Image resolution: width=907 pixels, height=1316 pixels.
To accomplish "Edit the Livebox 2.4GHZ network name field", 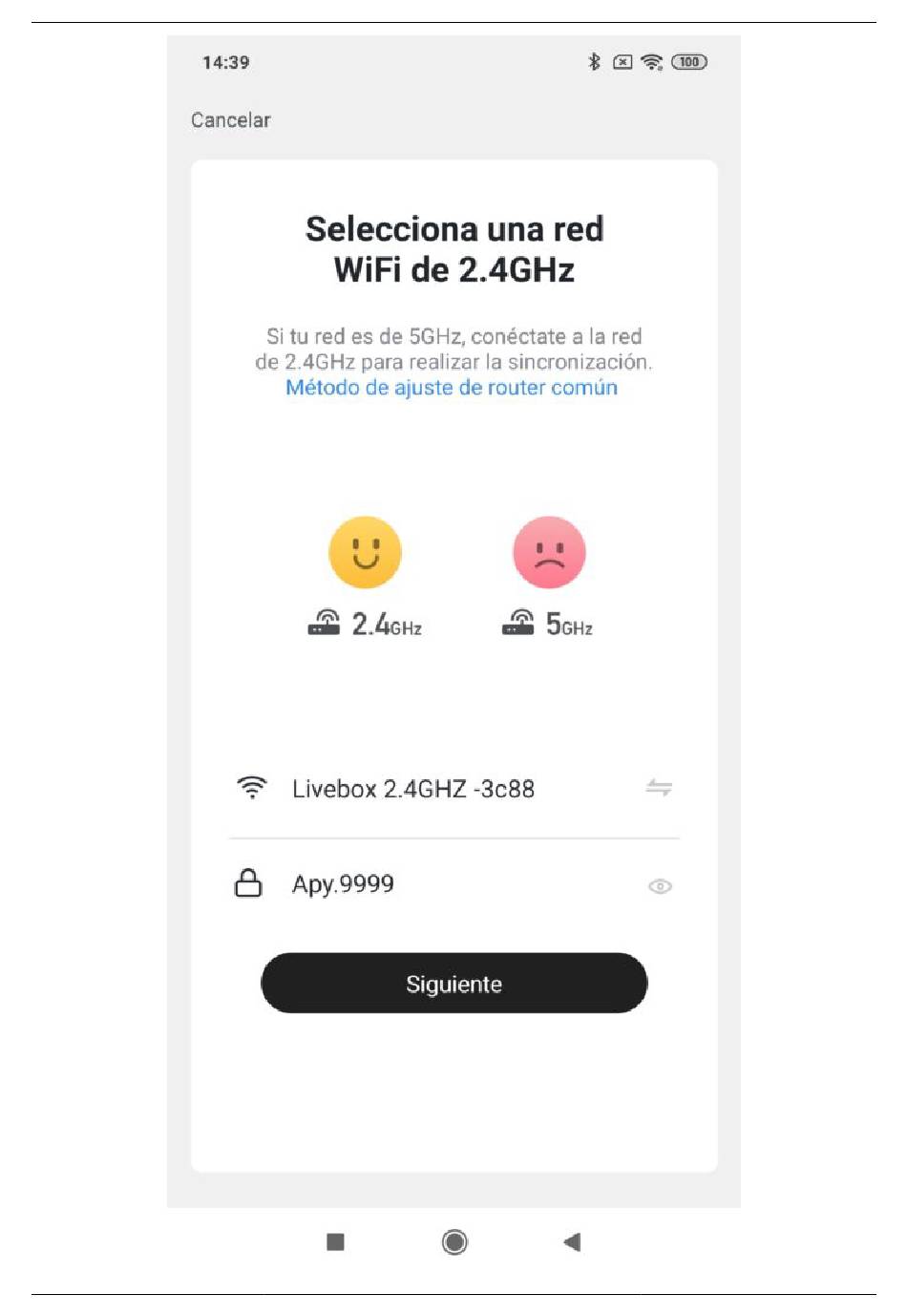I will click(413, 789).
